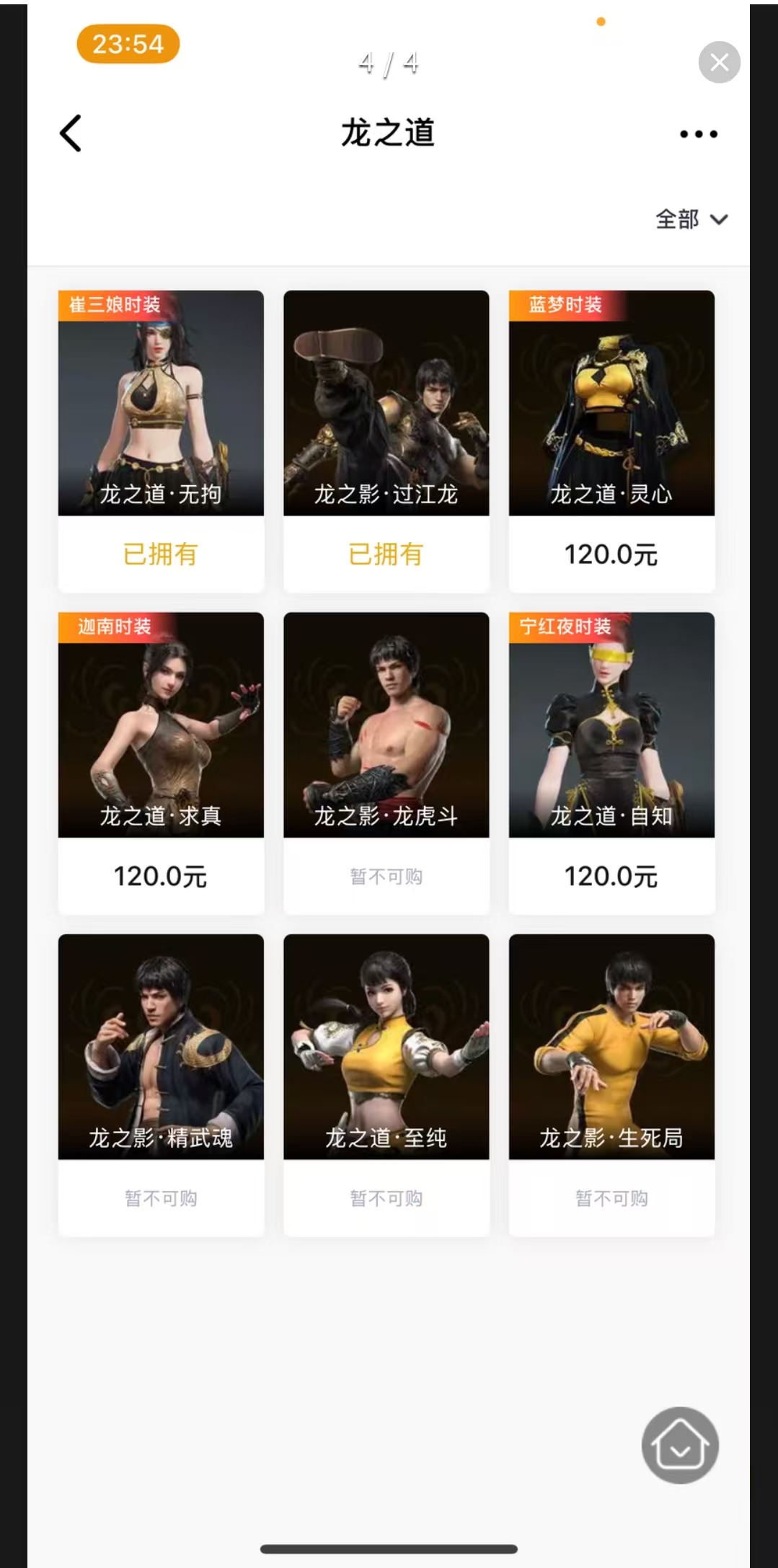Select the 龙之道·灵心 outfit card
The image size is (778, 1568).
point(611,404)
